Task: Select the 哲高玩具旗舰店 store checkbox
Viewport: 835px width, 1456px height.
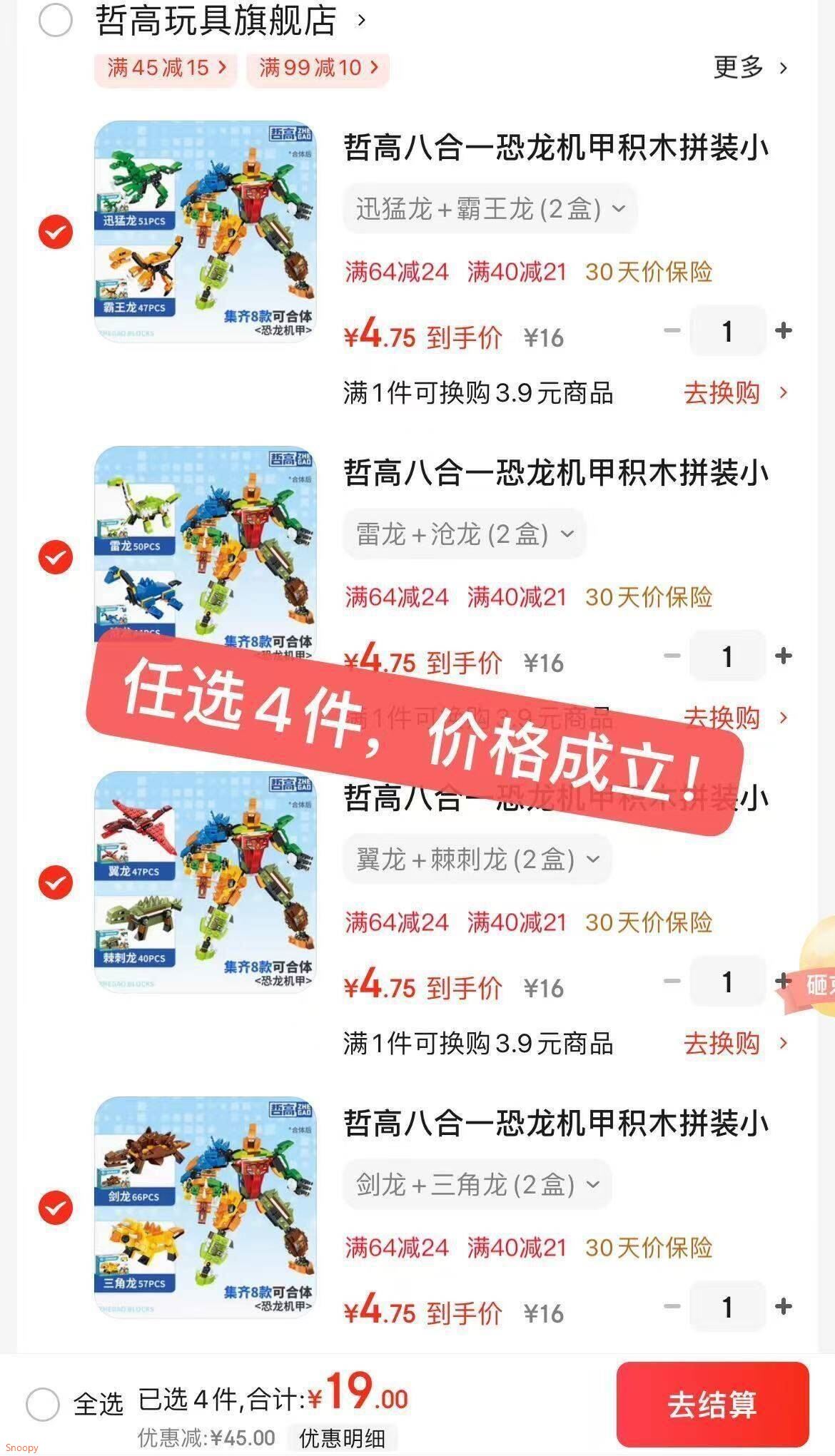Action: 56,21
